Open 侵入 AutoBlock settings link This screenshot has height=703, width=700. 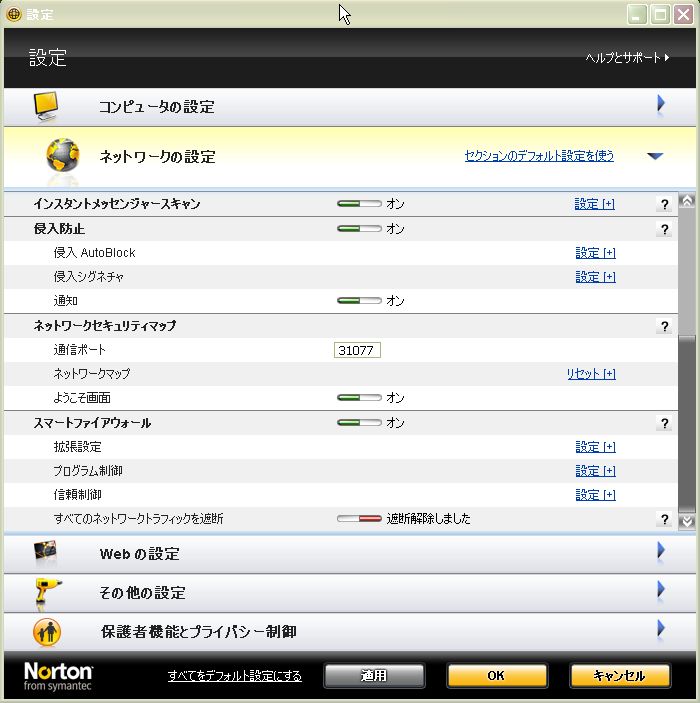tap(594, 253)
